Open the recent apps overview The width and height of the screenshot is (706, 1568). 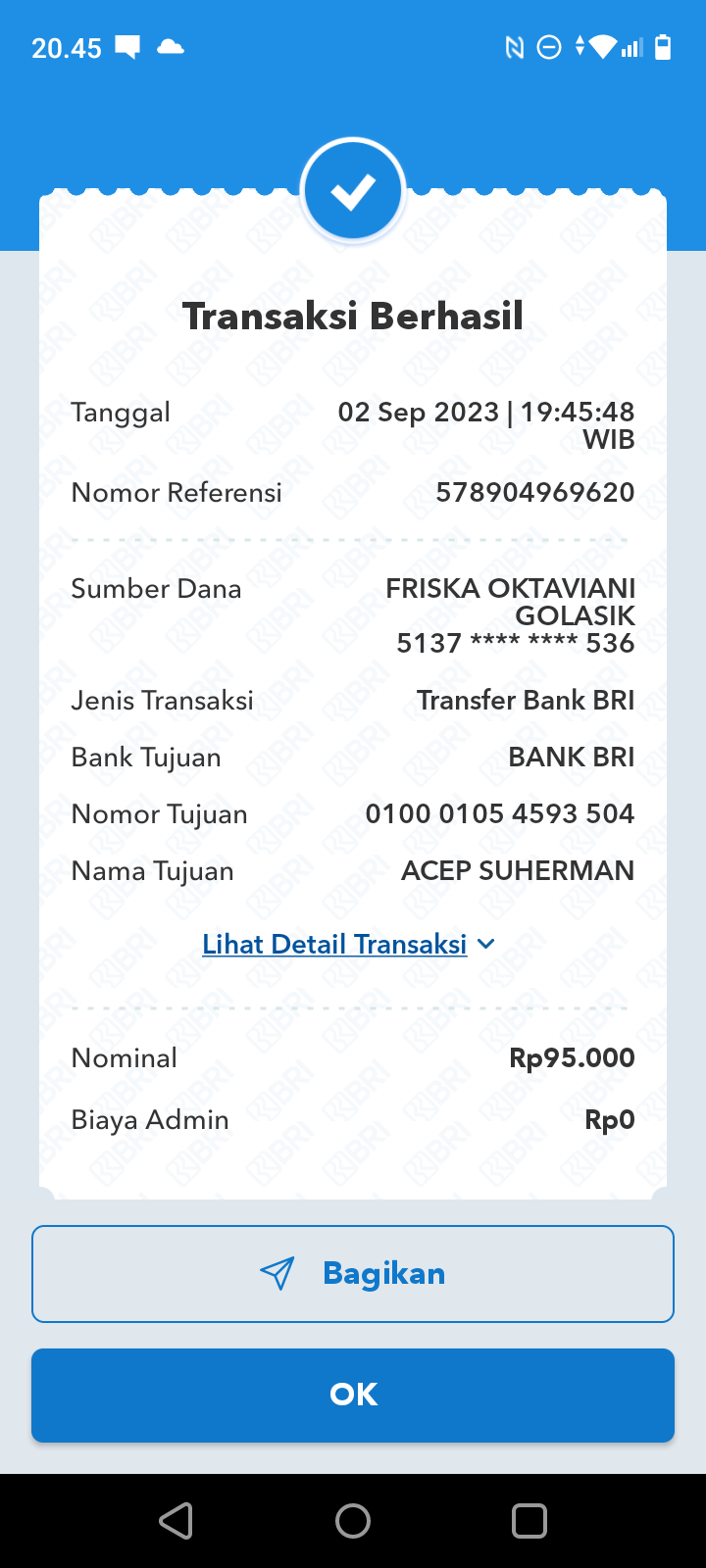pos(529,1521)
